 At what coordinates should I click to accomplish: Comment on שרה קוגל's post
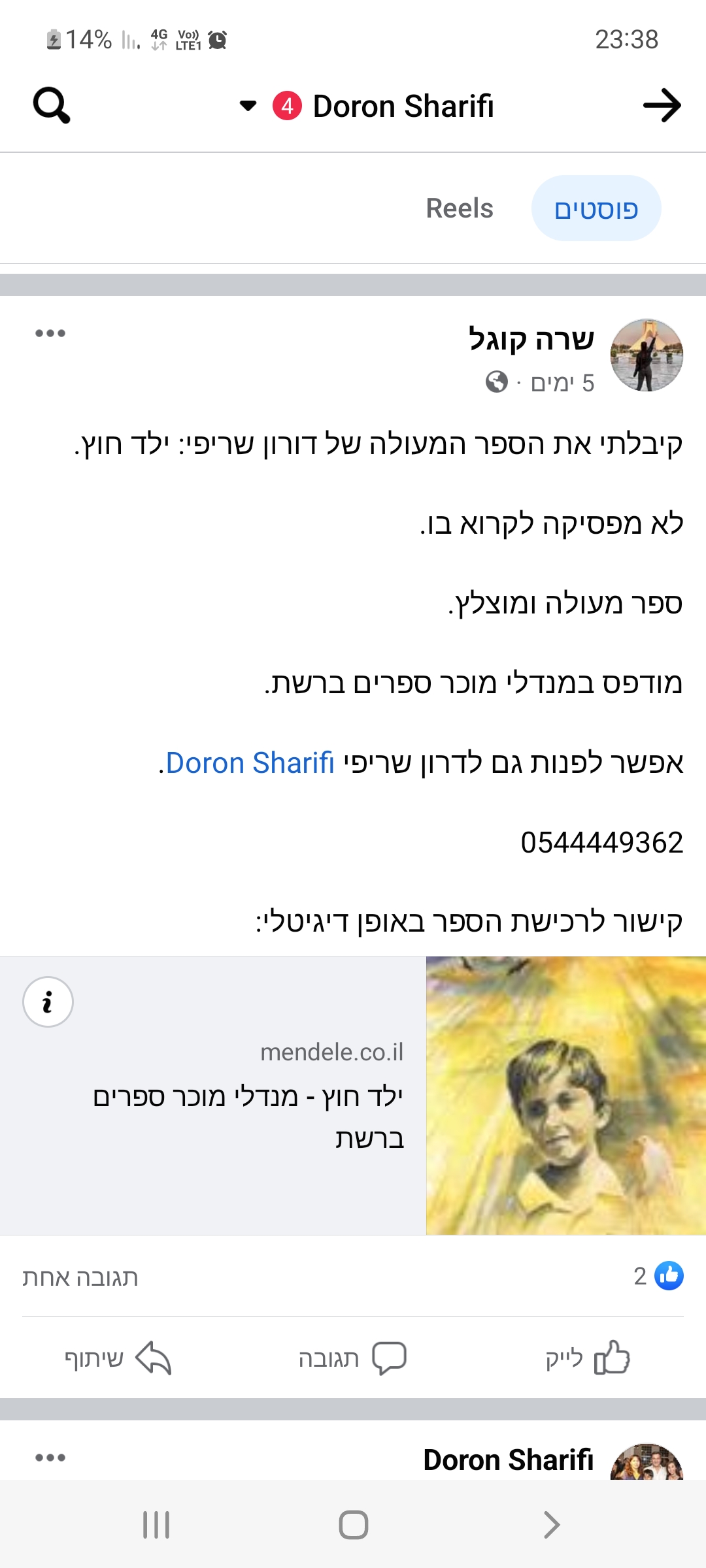(x=353, y=1358)
